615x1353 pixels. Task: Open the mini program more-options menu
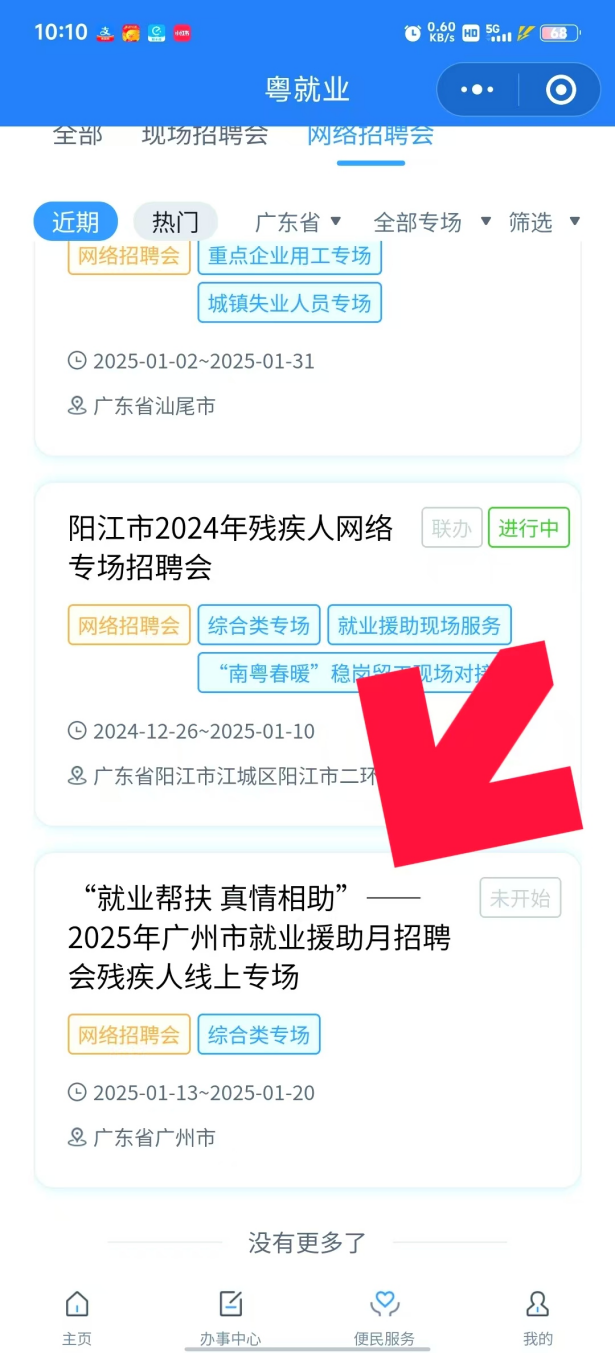click(x=477, y=90)
